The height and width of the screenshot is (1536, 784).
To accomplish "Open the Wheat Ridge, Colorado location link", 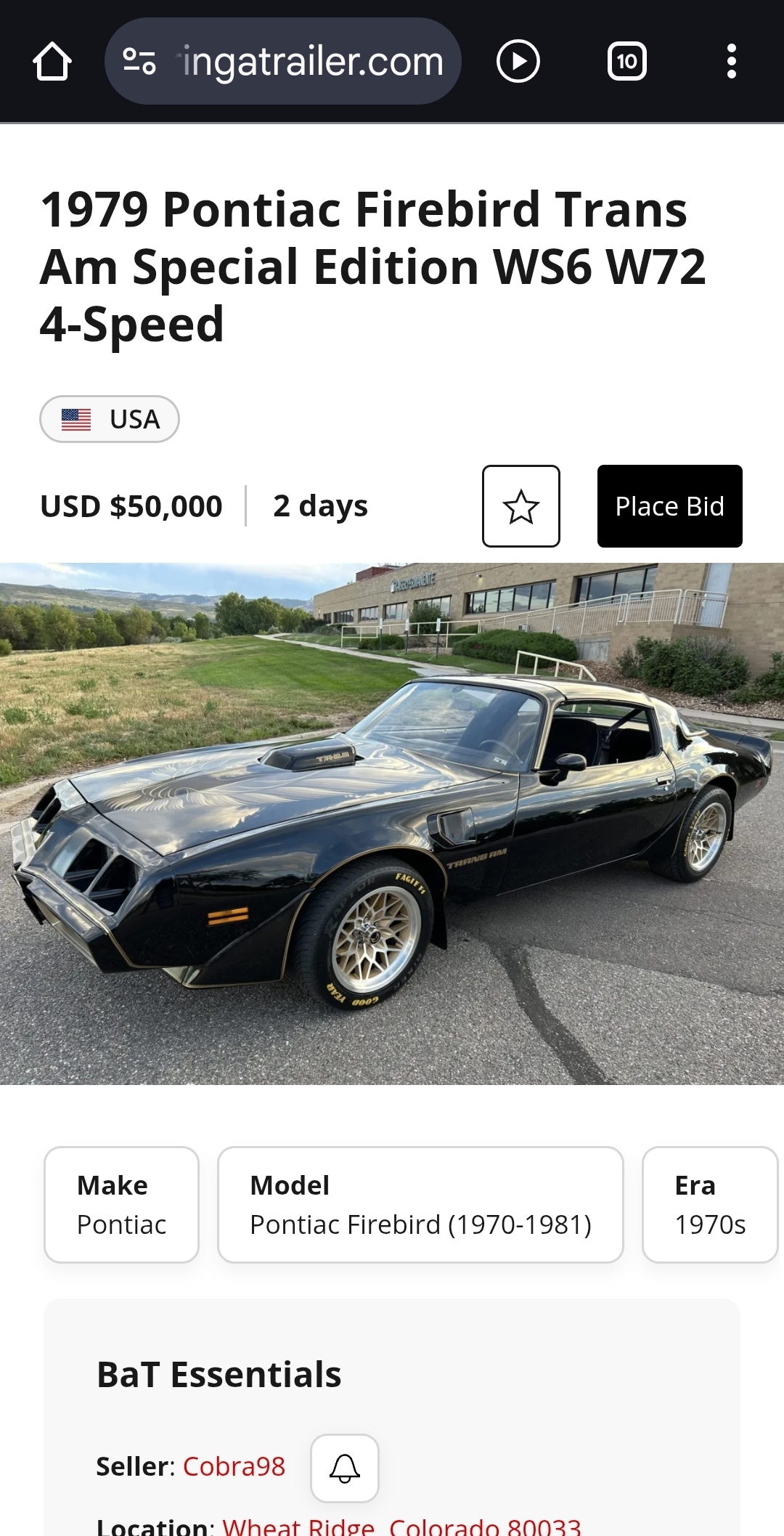I will (x=401, y=1525).
